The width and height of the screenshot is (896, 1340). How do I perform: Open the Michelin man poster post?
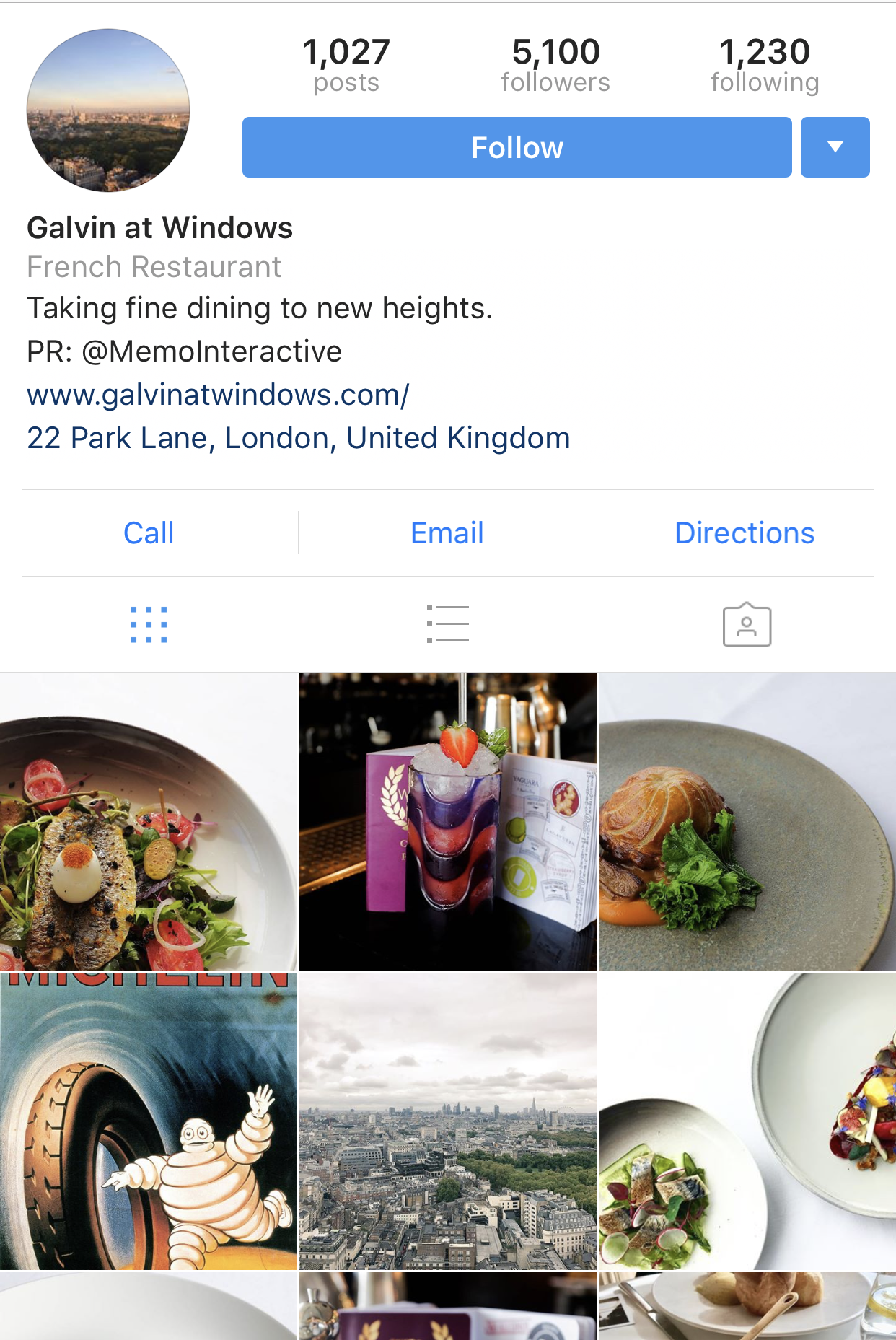(x=149, y=1121)
